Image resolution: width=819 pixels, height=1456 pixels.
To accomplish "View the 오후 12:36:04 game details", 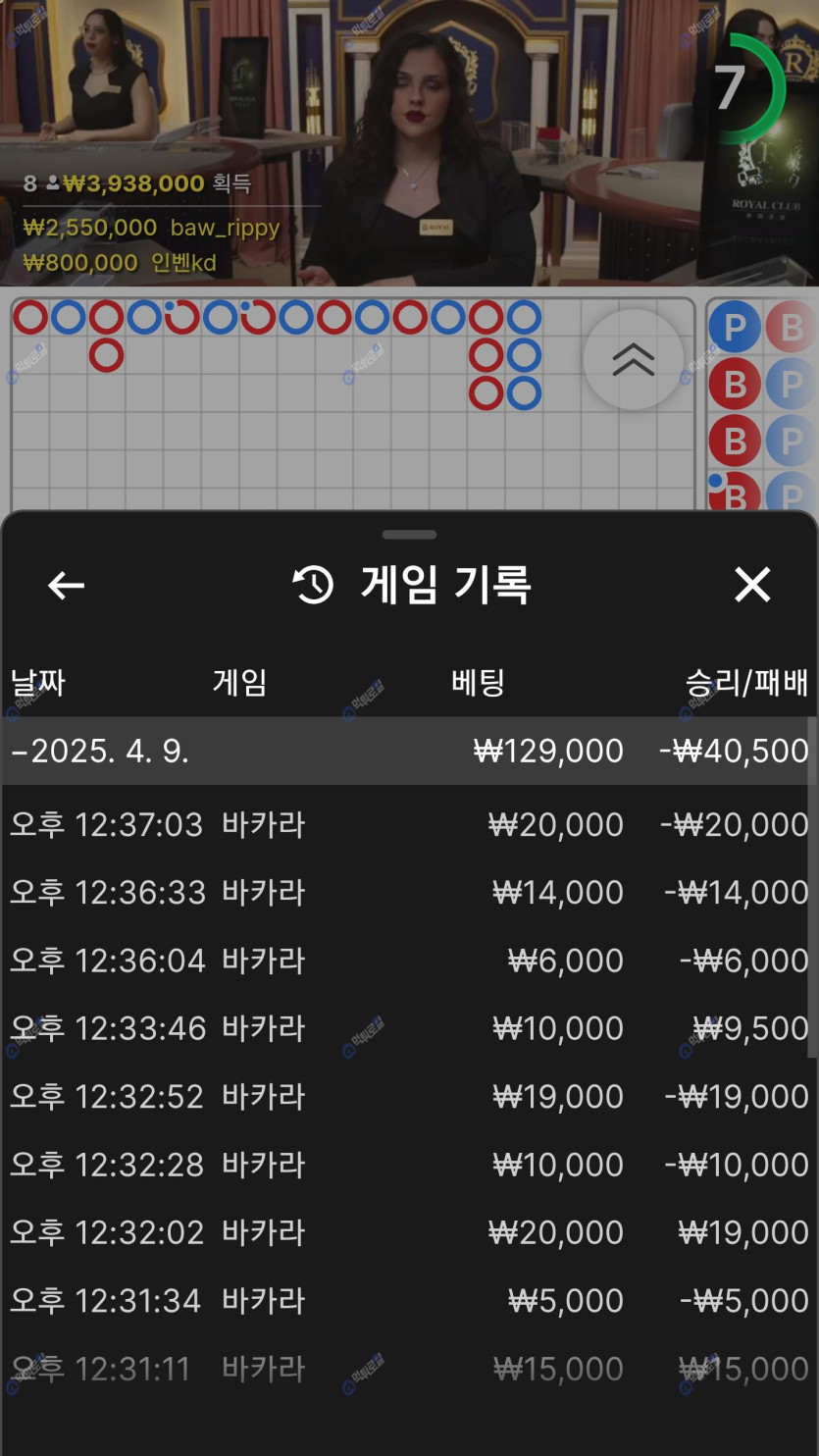I will [408, 960].
